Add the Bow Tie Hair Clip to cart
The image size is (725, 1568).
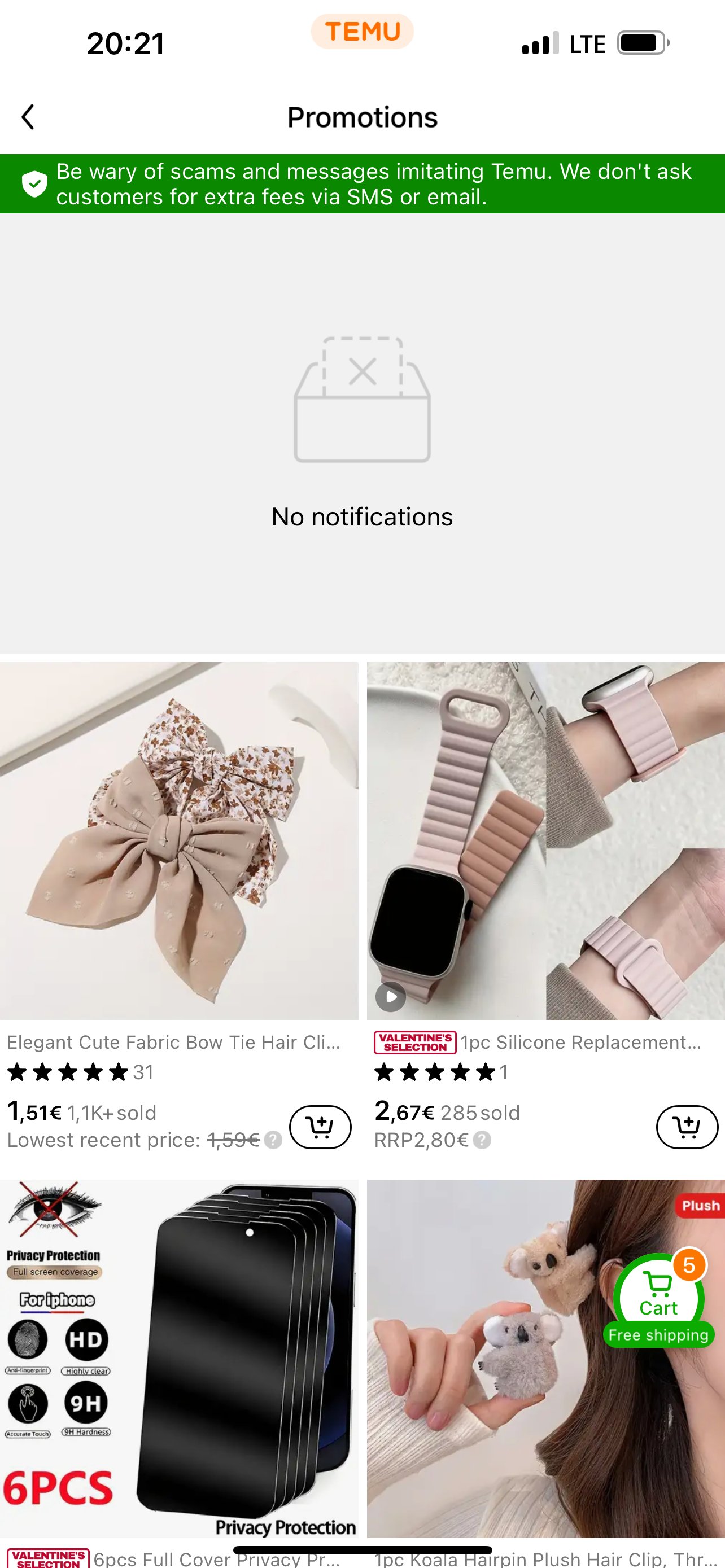[320, 1127]
